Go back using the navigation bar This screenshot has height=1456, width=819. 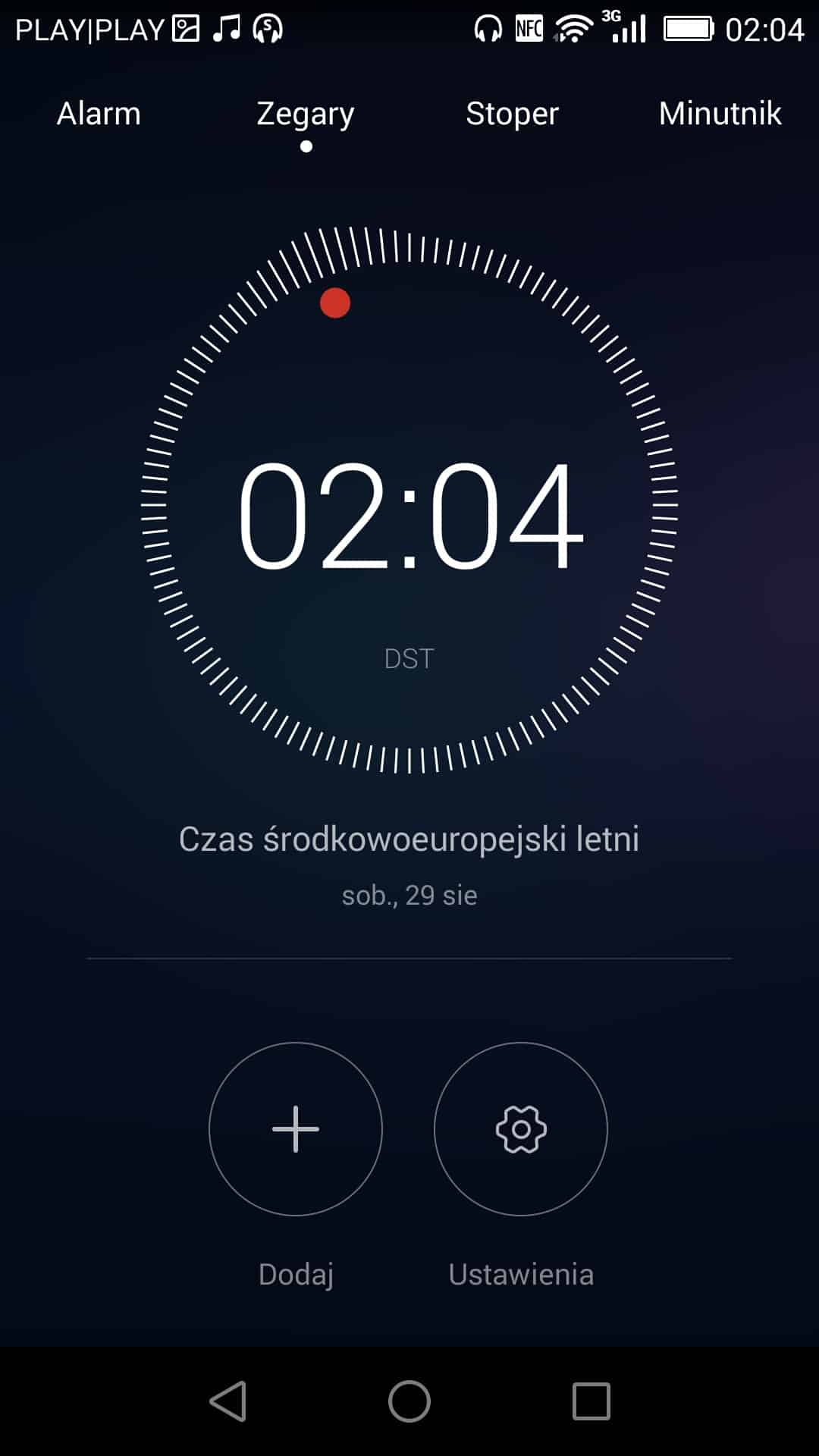click(228, 1401)
